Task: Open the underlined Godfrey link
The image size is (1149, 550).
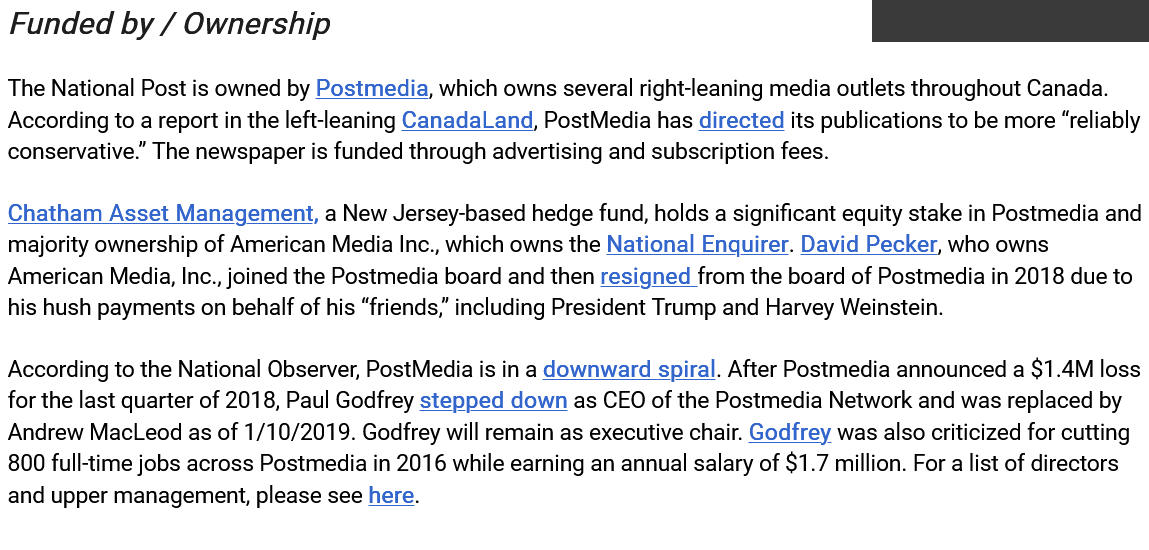Action: coord(790,433)
